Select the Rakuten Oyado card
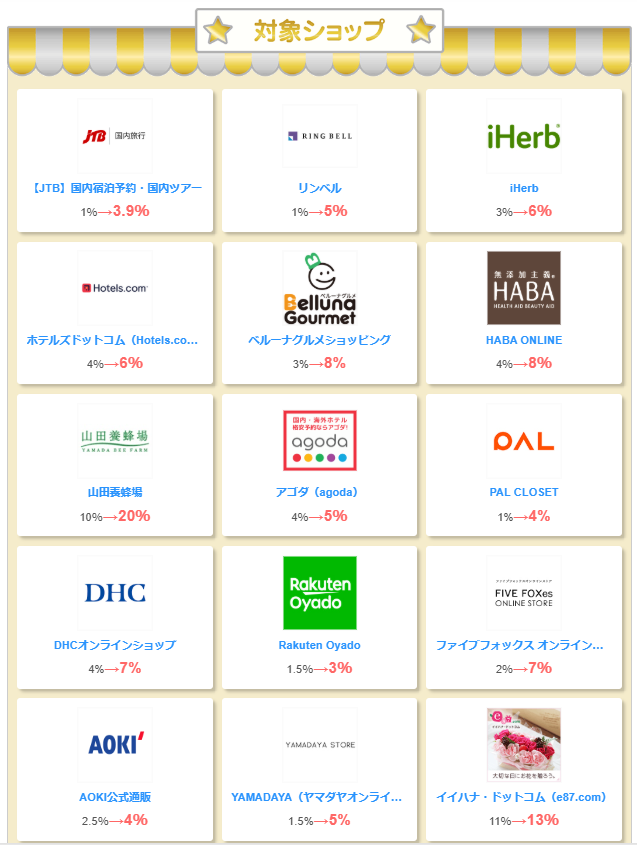This screenshot has width=637, height=845. coord(319,616)
